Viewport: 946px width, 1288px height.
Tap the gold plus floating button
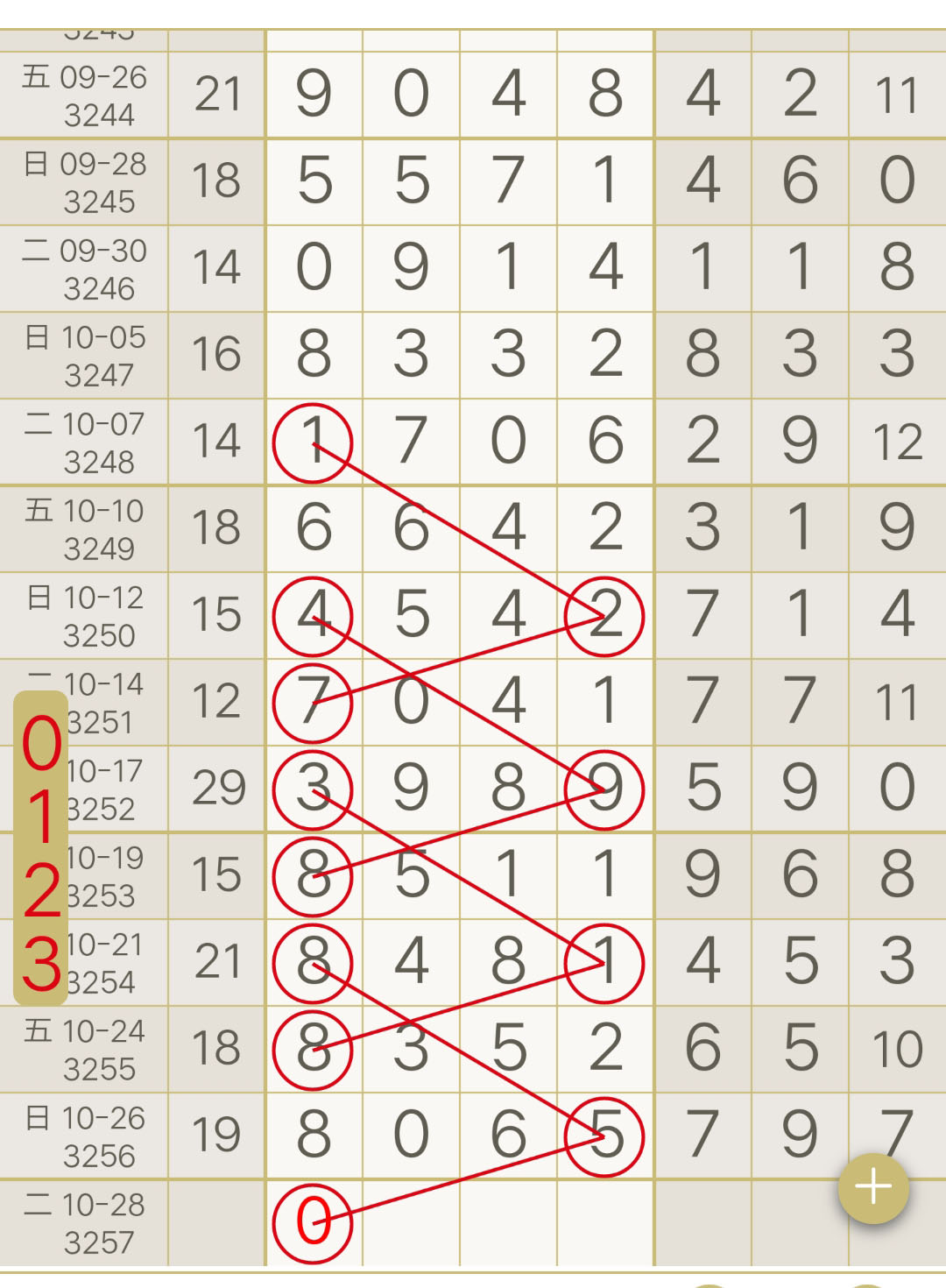click(873, 1188)
